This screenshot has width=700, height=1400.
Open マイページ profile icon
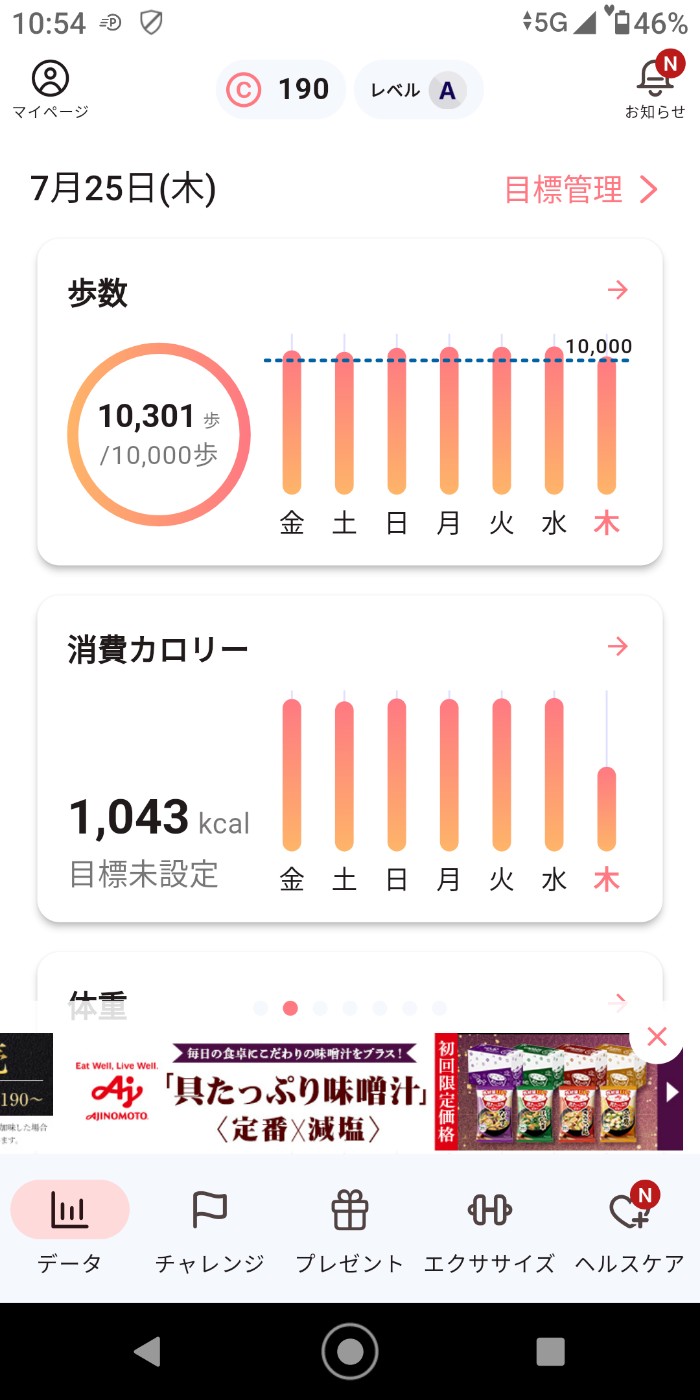[x=50, y=88]
